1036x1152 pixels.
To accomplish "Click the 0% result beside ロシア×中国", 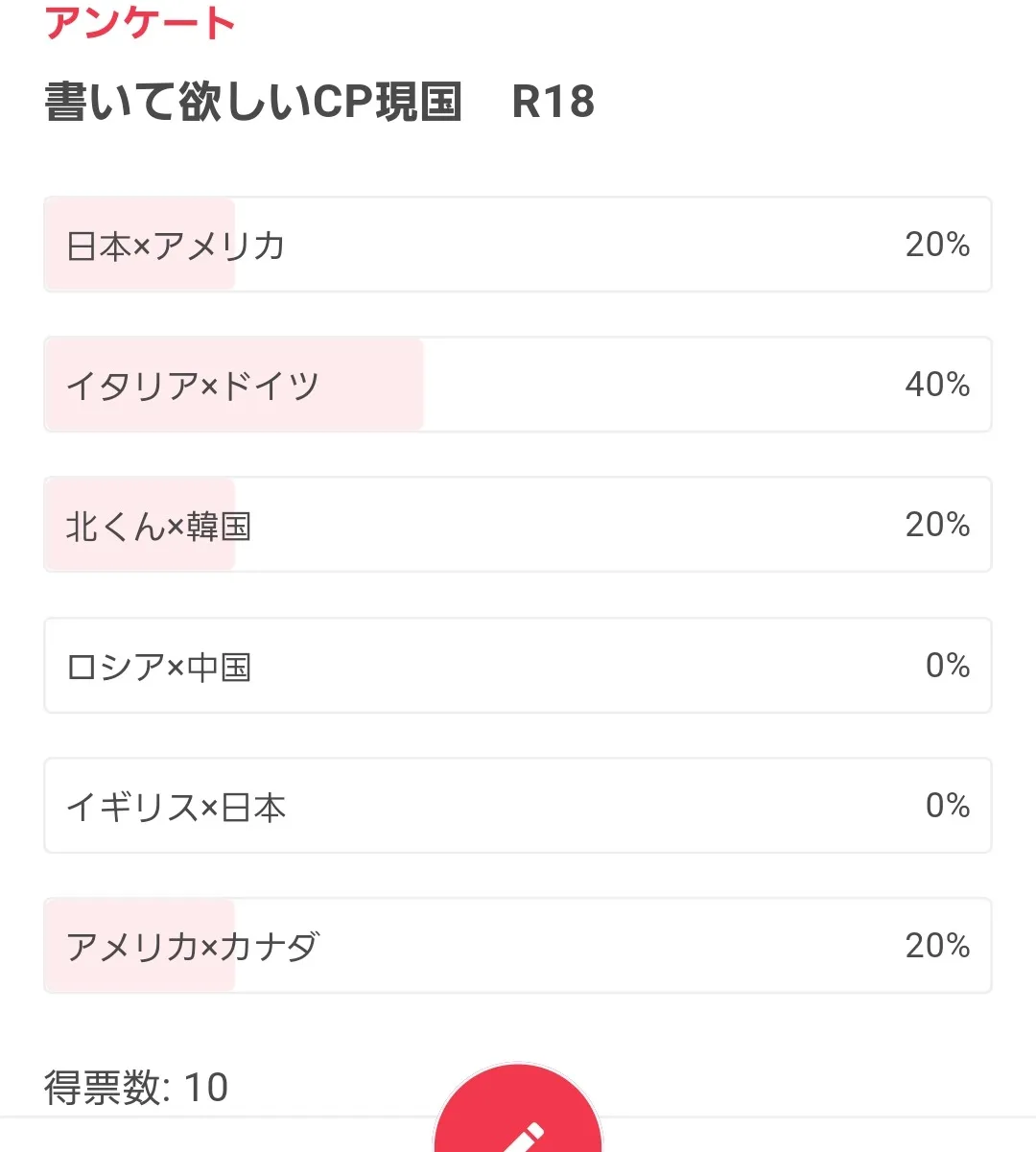I will click(947, 666).
